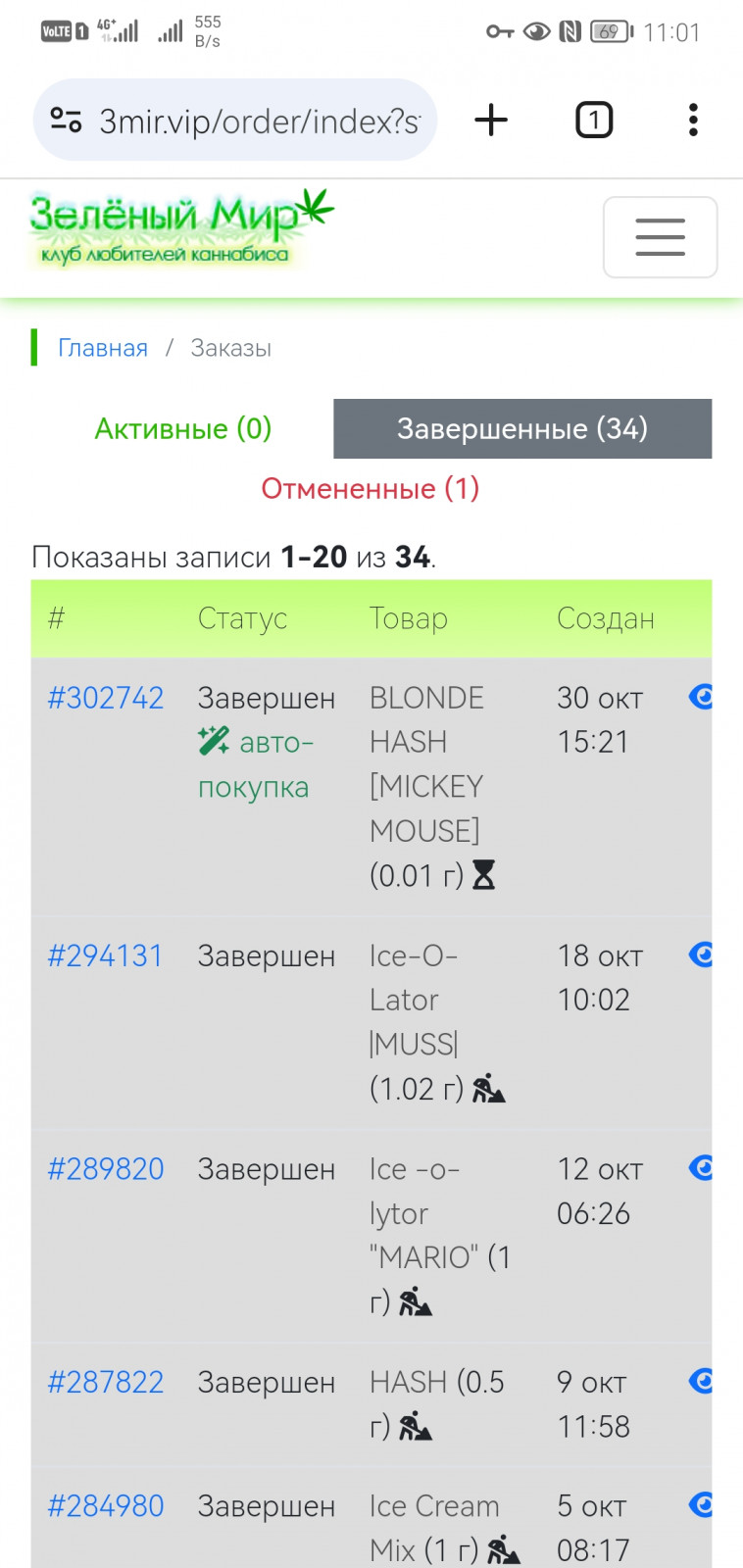View details via eye icon for #289820

(x=701, y=1168)
